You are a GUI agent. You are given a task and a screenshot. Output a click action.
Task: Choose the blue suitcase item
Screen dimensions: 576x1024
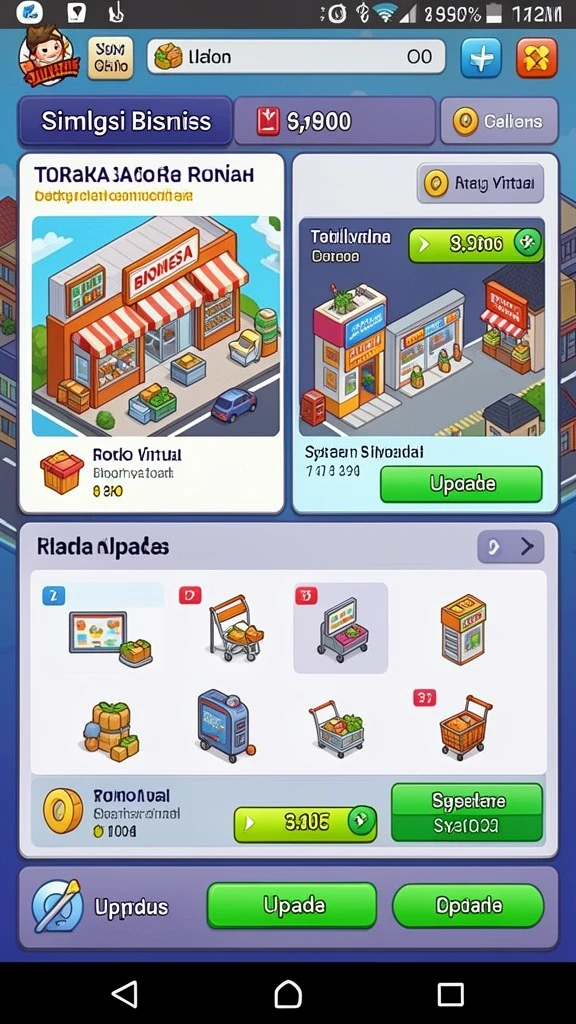[223, 725]
